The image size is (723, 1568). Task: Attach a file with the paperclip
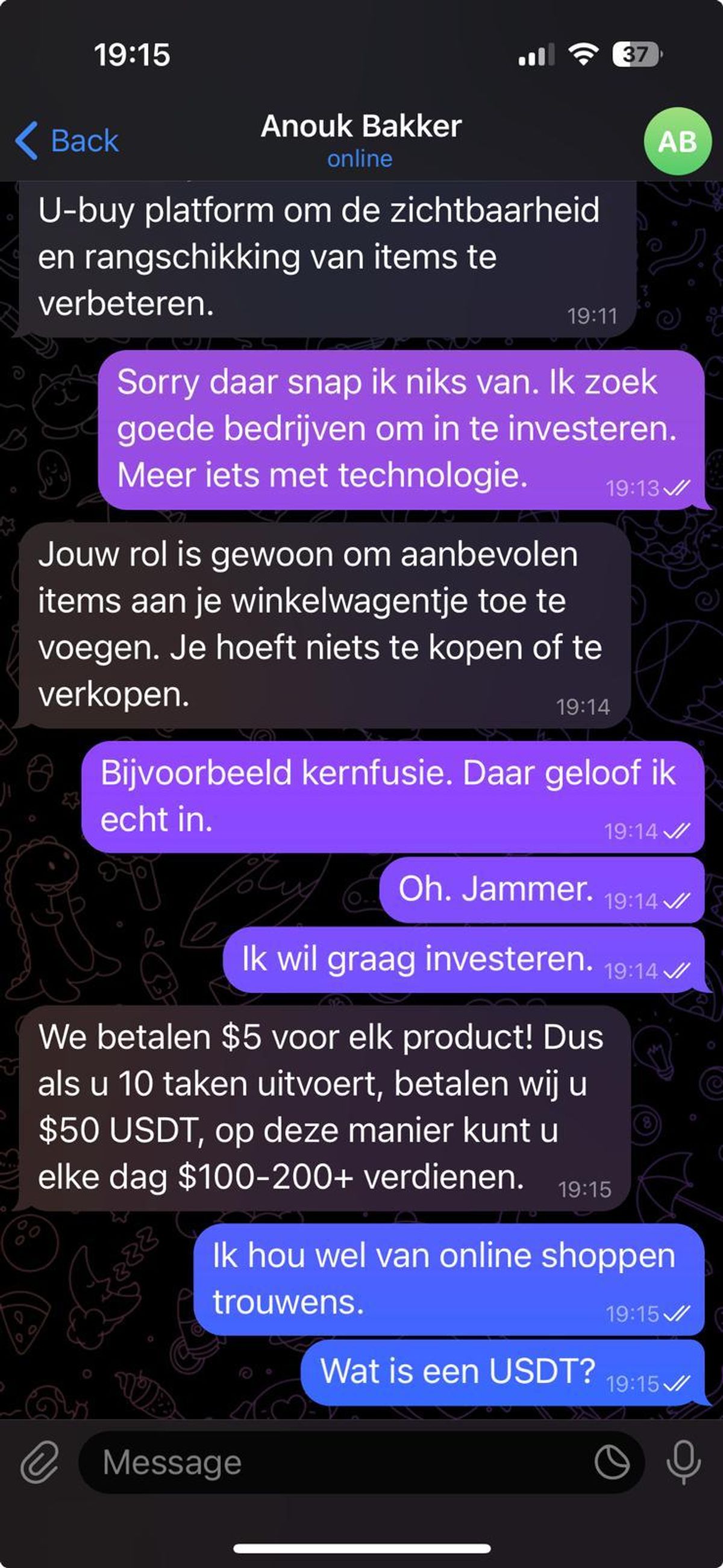pyautogui.click(x=39, y=1461)
